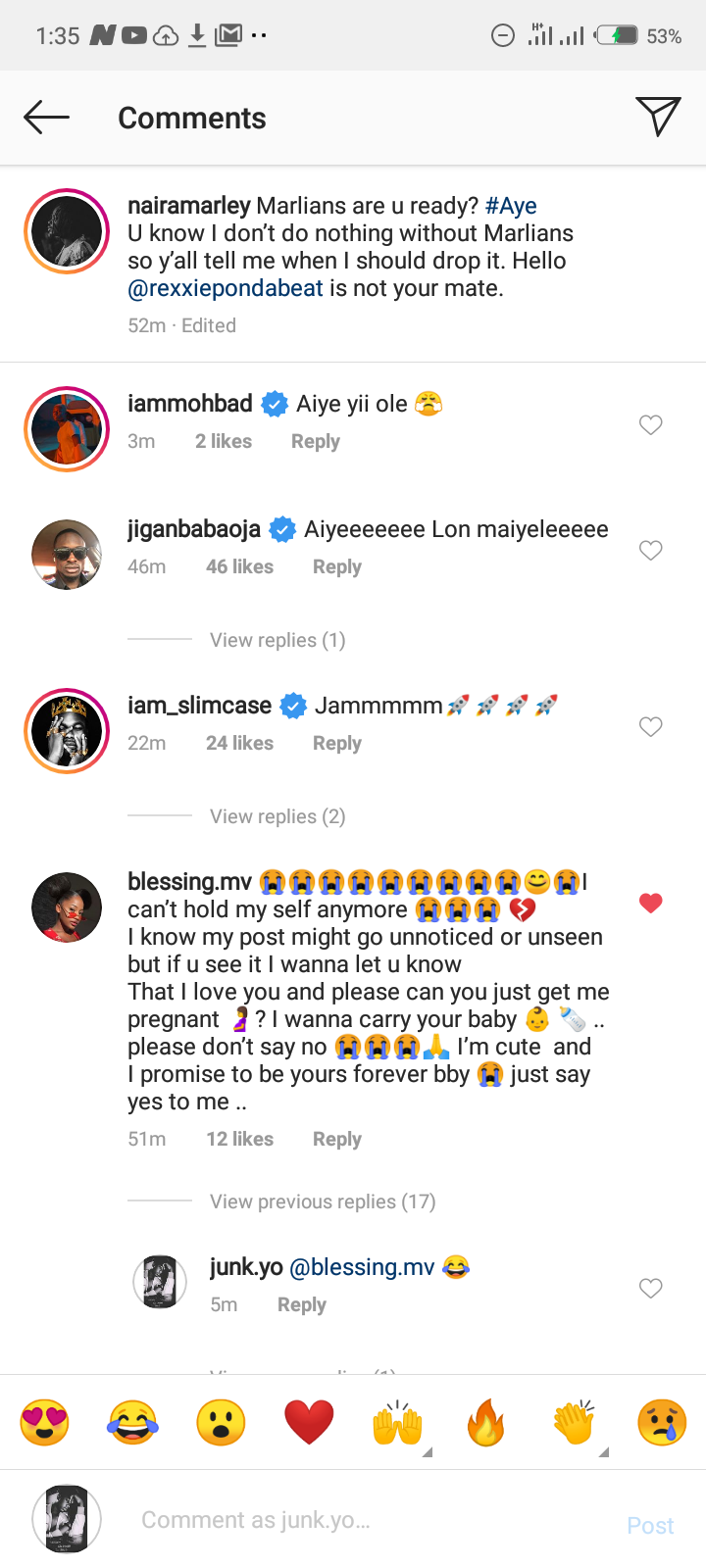Unlike blessing.mv's comment

tap(650, 903)
